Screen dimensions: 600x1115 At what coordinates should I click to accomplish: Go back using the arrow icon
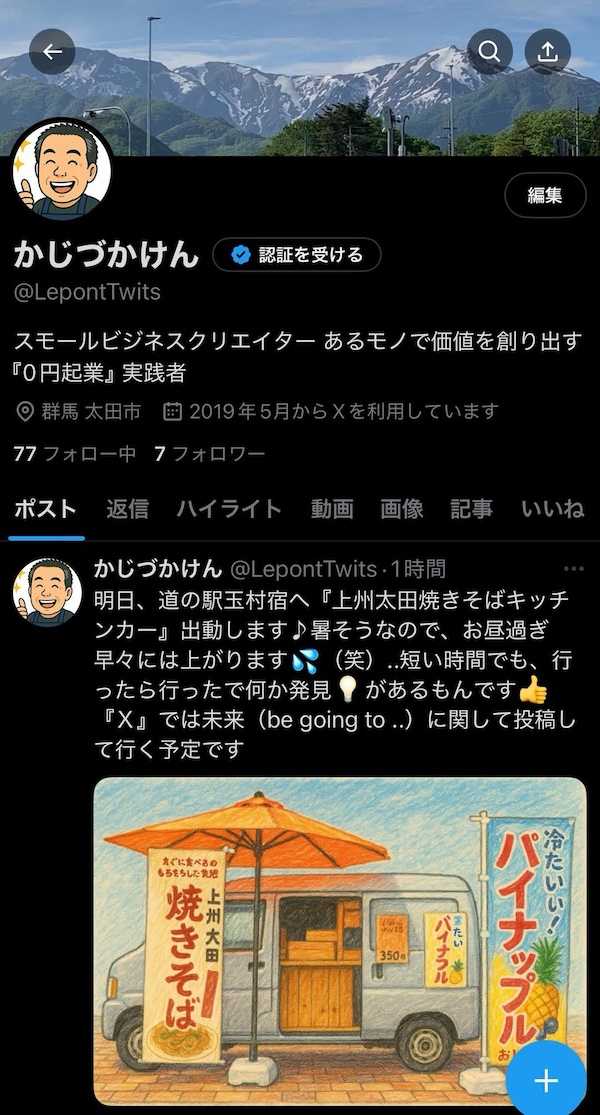52,52
